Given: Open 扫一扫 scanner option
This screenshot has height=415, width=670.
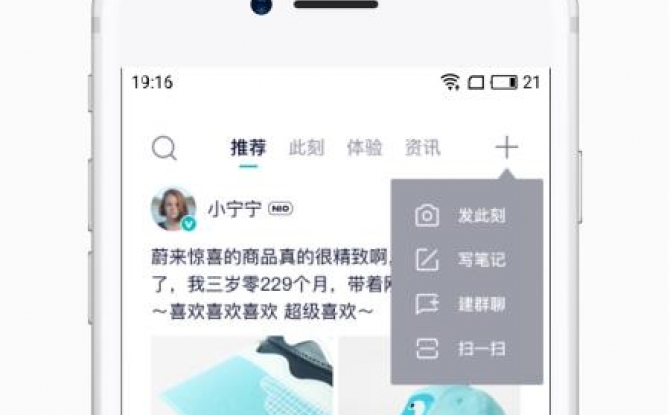Looking at the screenshot, I should [x=467, y=348].
